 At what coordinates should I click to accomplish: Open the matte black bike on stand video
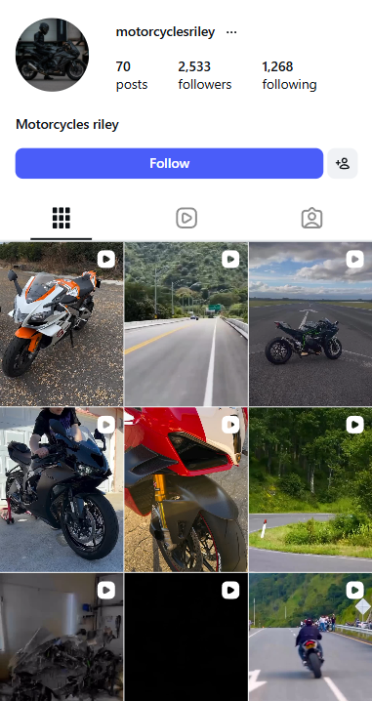pyautogui.click(x=61, y=490)
